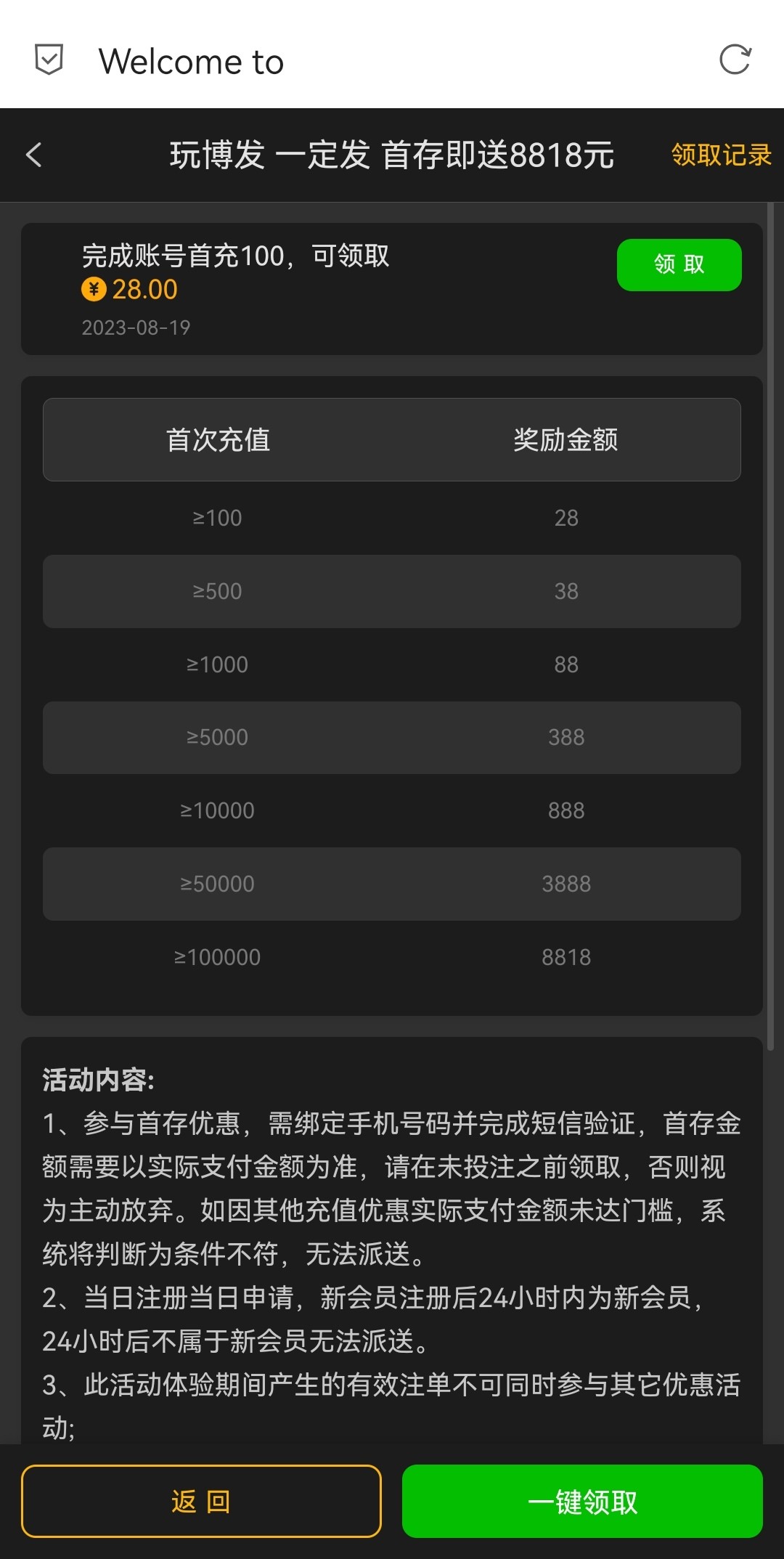Reload the page with the refresh icon
Image resolution: width=784 pixels, height=1559 pixels.
click(x=735, y=60)
